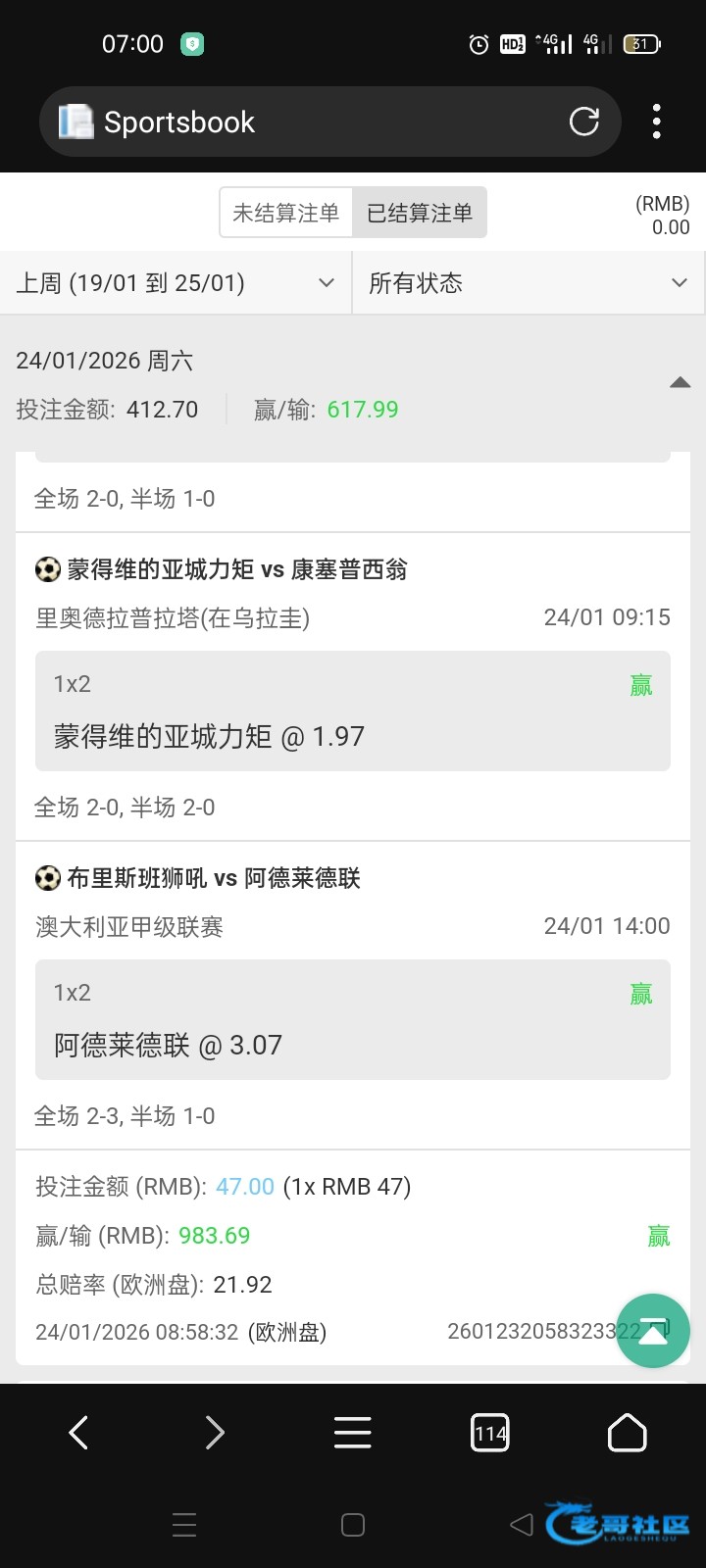
Task: Show the 114 open tabs
Action: pyautogui.click(x=490, y=1433)
